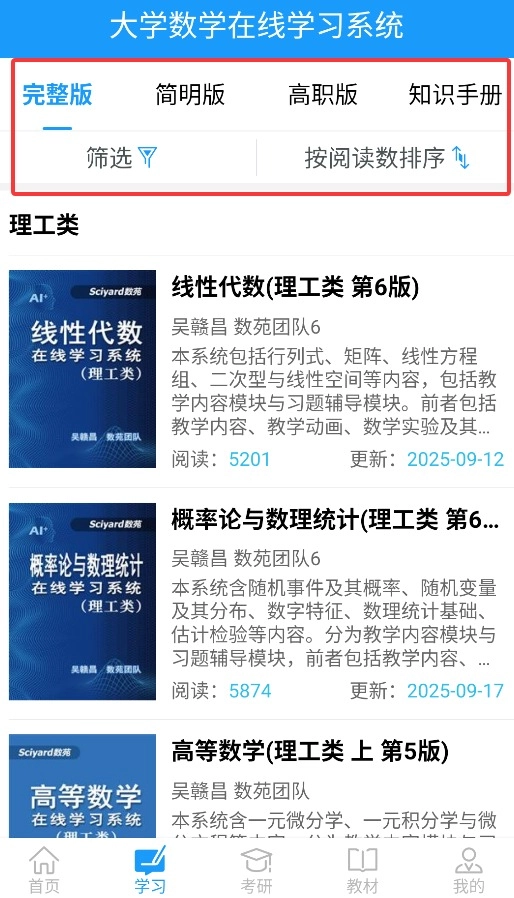
Task: Open 线性代数(理工类 第6版) course
Action: [x=257, y=369]
